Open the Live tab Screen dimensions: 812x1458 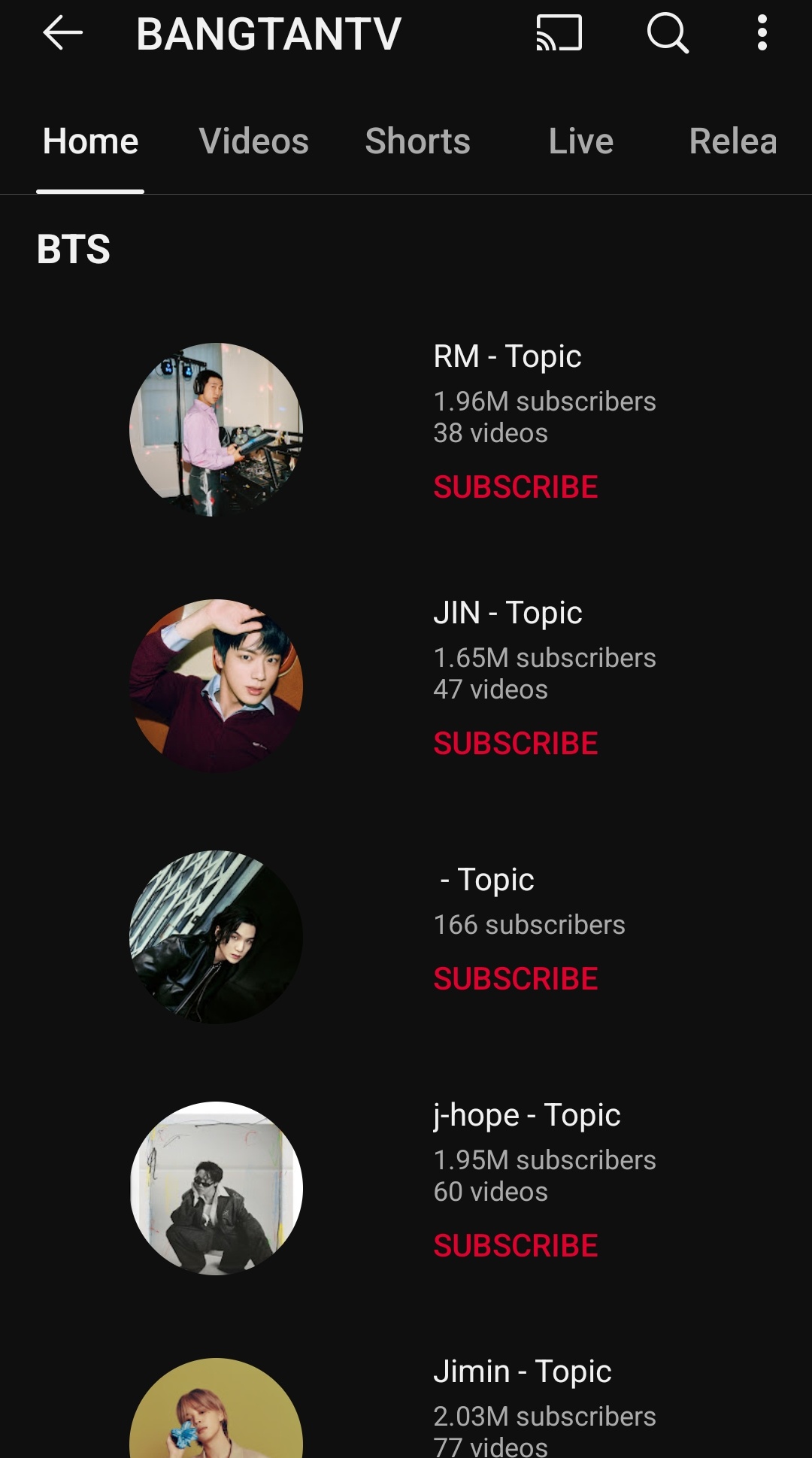tap(580, 141)
